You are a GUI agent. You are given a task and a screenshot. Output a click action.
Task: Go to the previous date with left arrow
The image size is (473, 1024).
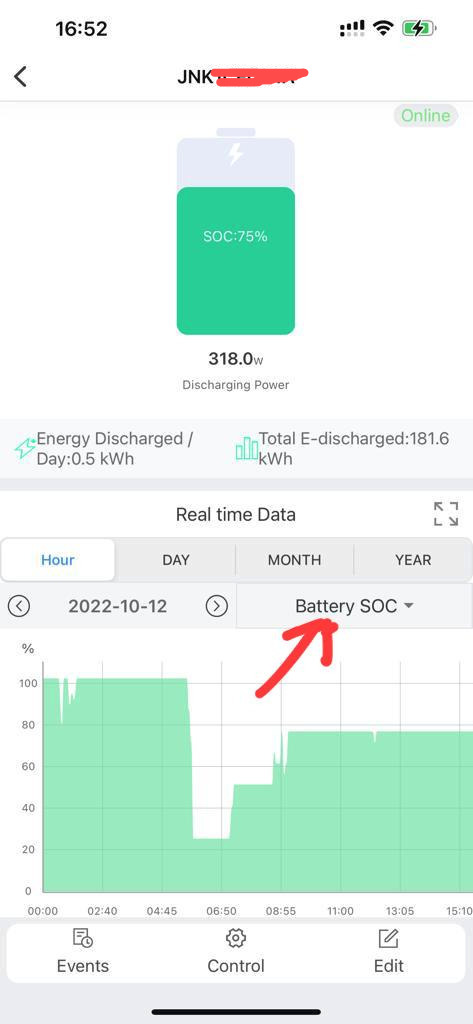tap(19, 607)
